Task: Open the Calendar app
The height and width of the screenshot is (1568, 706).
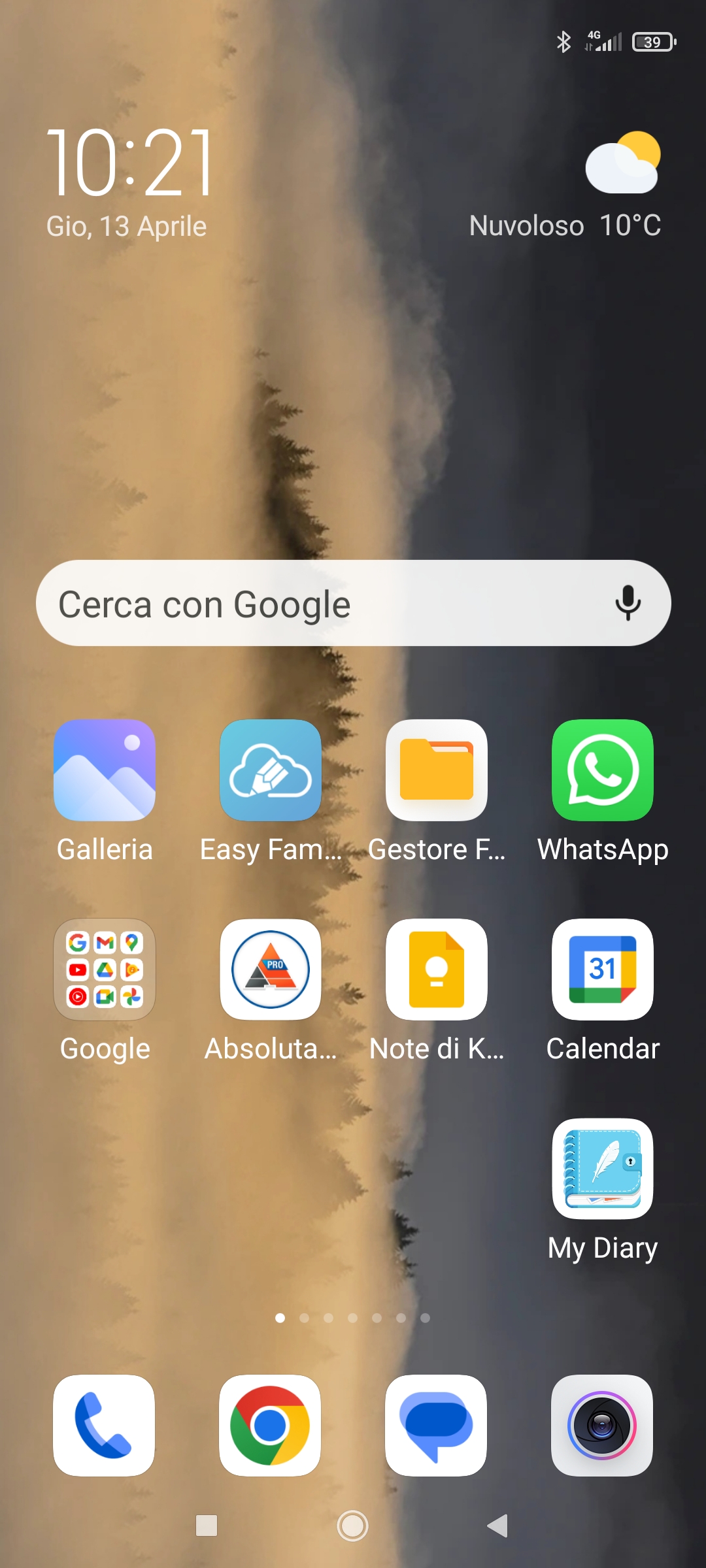Action: tap(603, 970)
